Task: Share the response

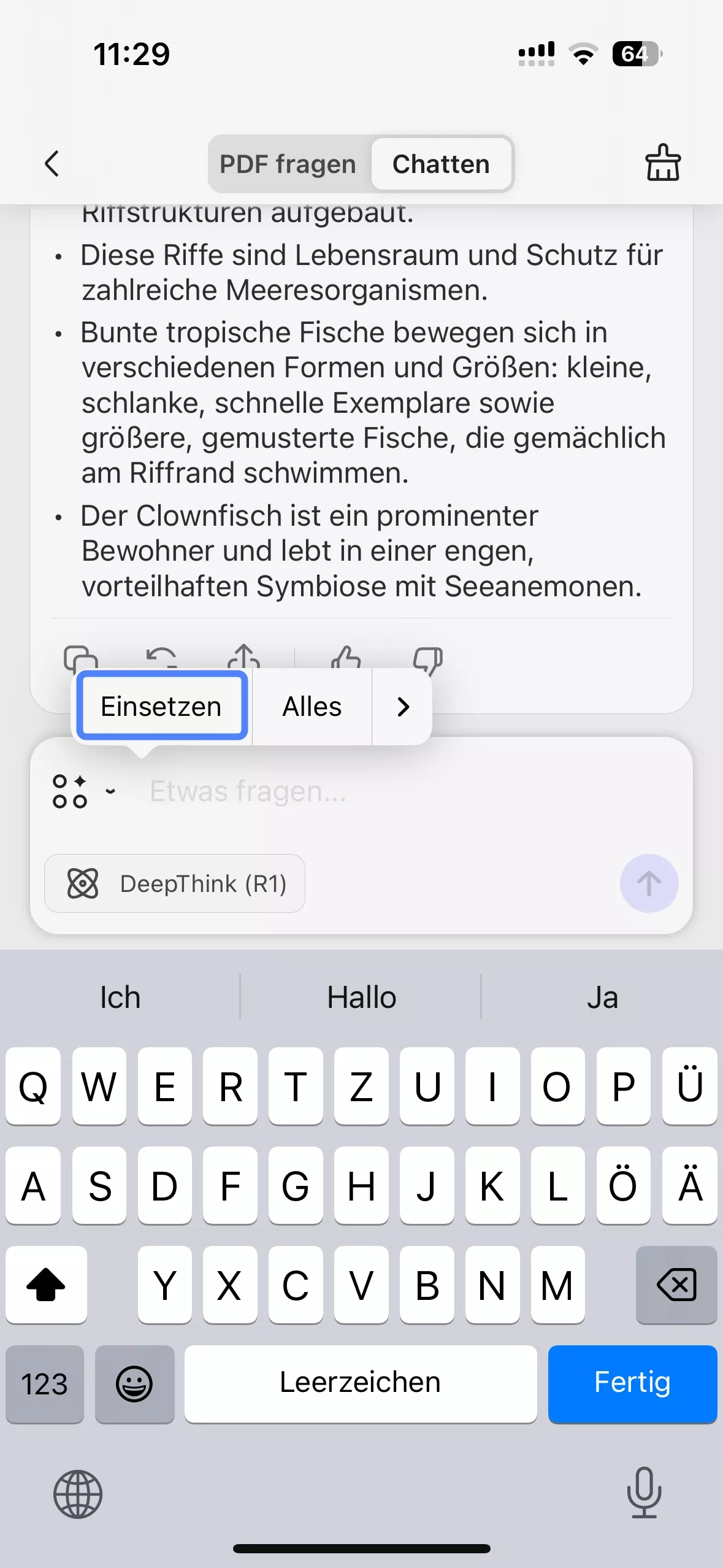Action: tap(244, 659)
